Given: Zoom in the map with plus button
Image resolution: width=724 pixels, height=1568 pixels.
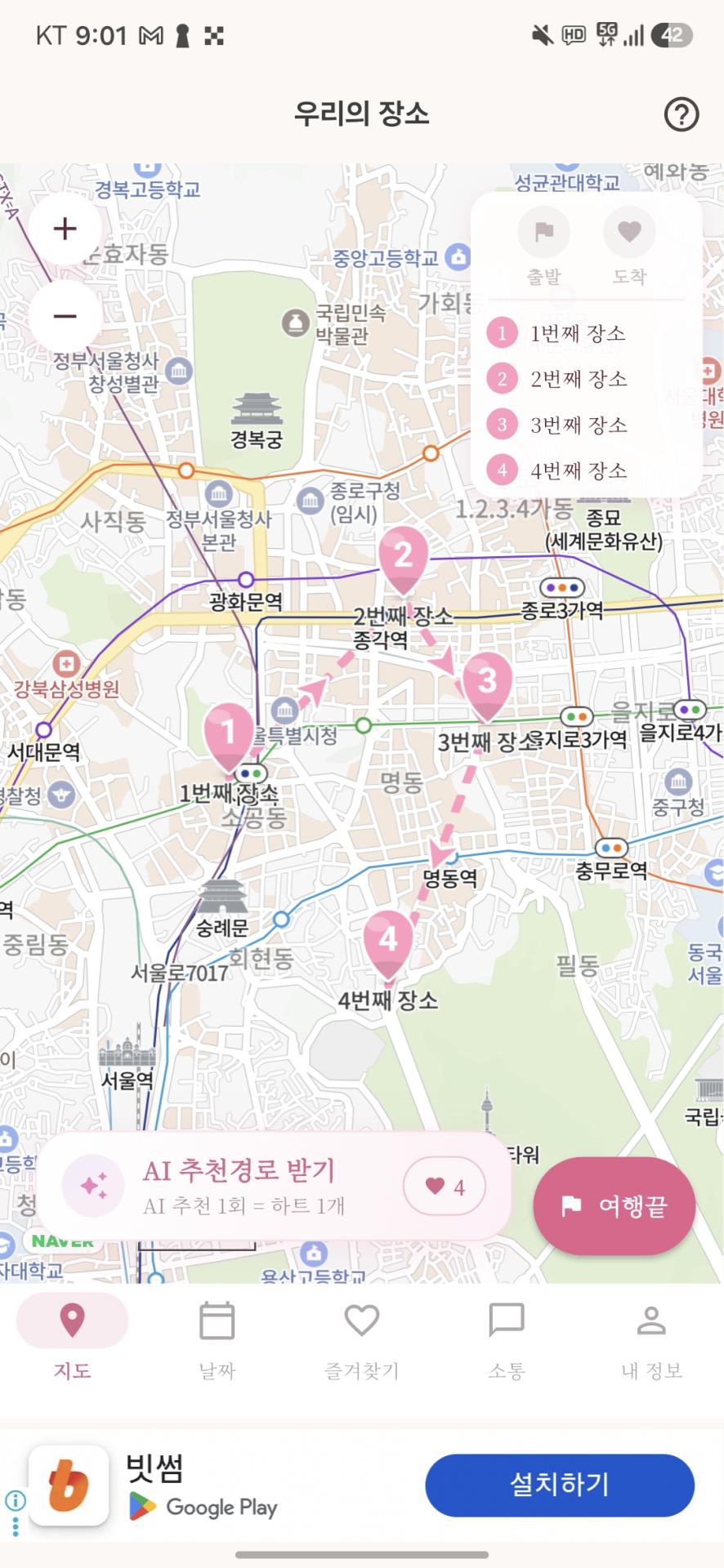Looking at the screenshot, I should click(65, 229).
